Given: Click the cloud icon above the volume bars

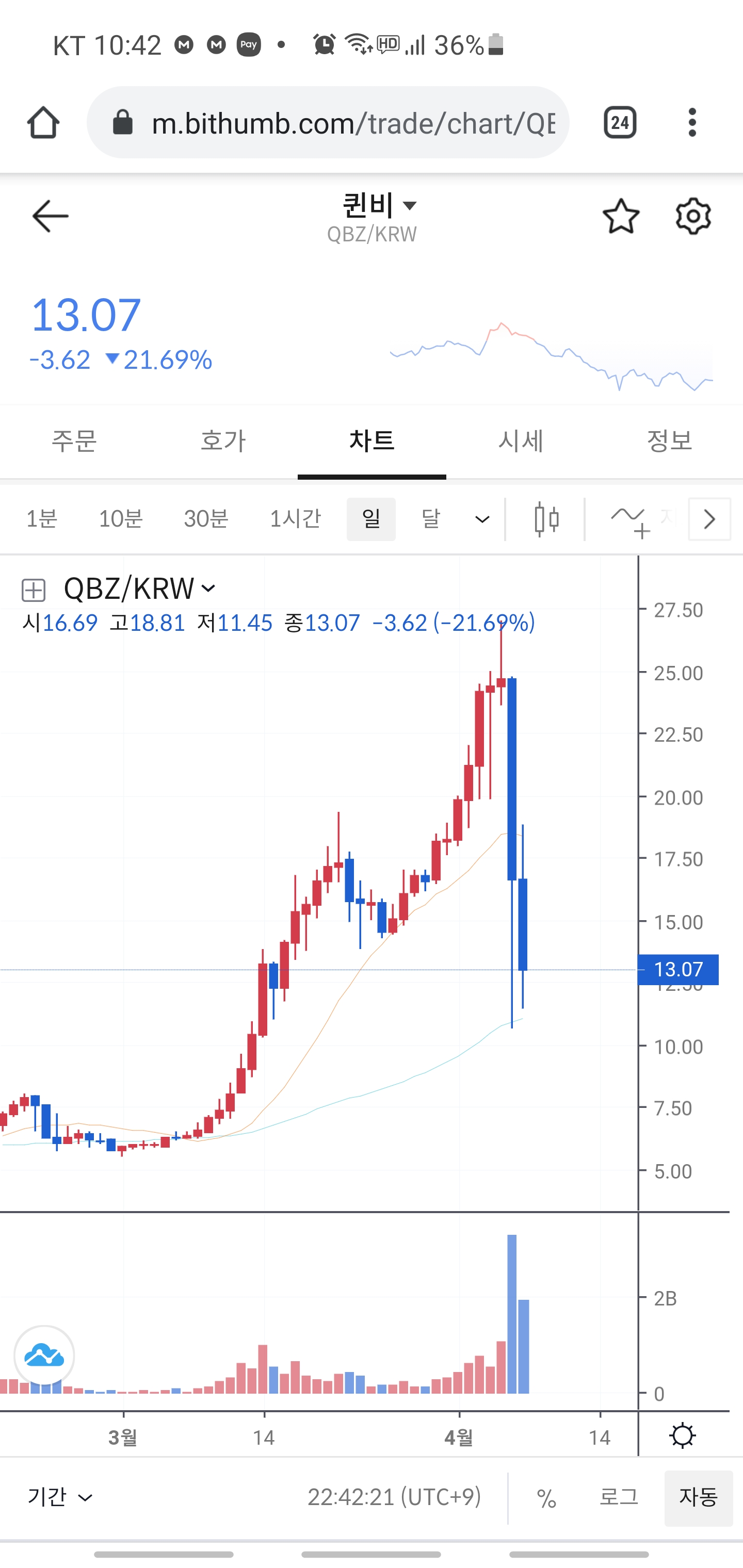Looking at the screenshot, I should 45,1356.
